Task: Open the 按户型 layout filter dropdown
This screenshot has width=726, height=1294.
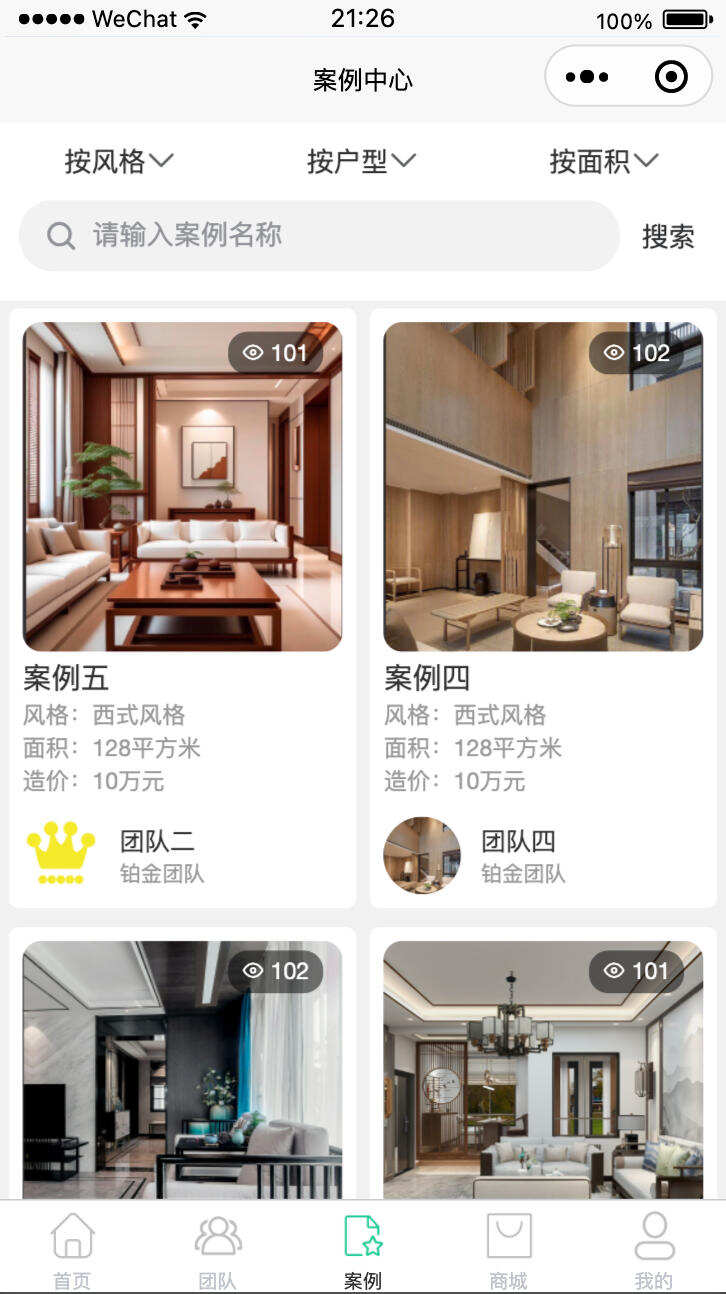Action: point(362,161)
